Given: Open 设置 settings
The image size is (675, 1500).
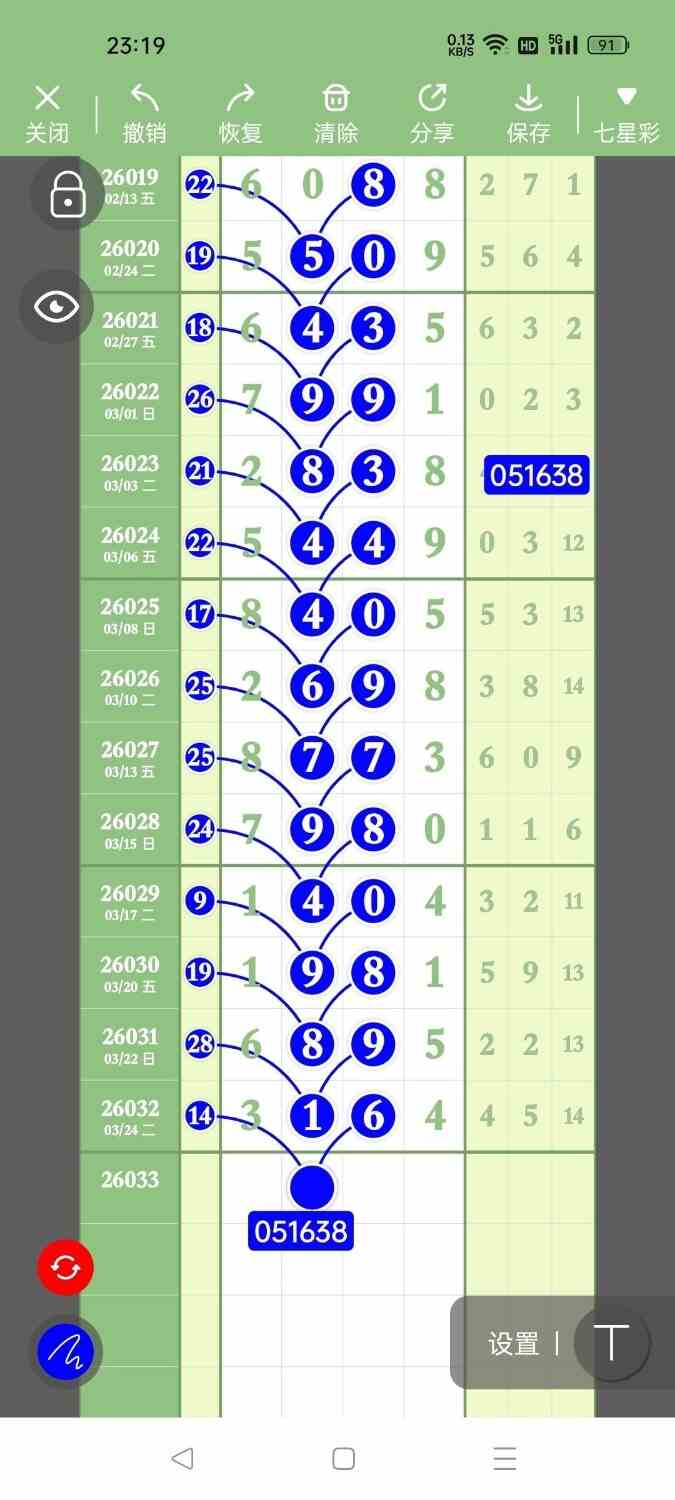Looking at the screenshot, I should [x=513, y=1344].
